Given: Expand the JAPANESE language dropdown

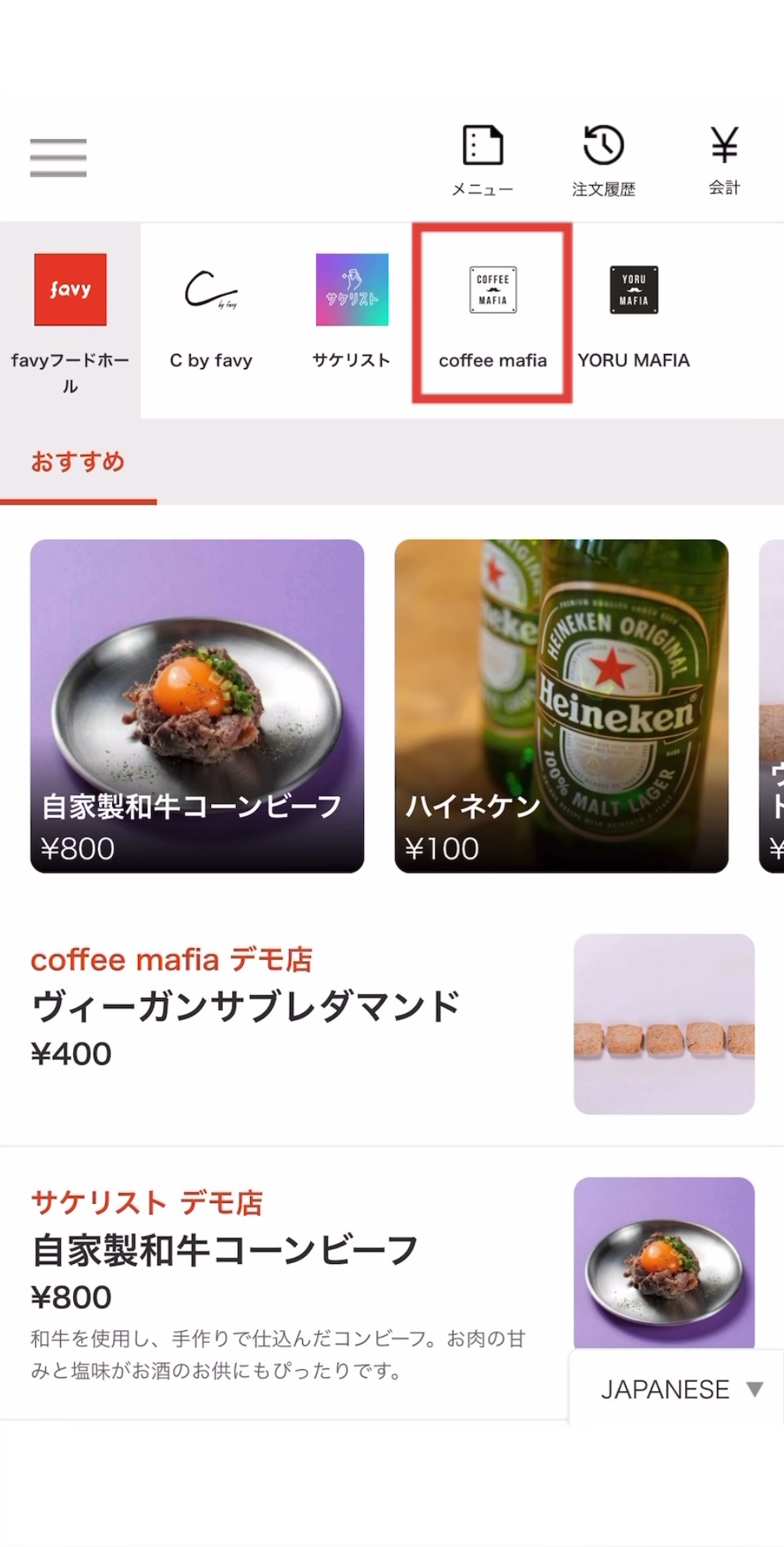Looking at the screenshot, I should click(x=678, y=1389).
